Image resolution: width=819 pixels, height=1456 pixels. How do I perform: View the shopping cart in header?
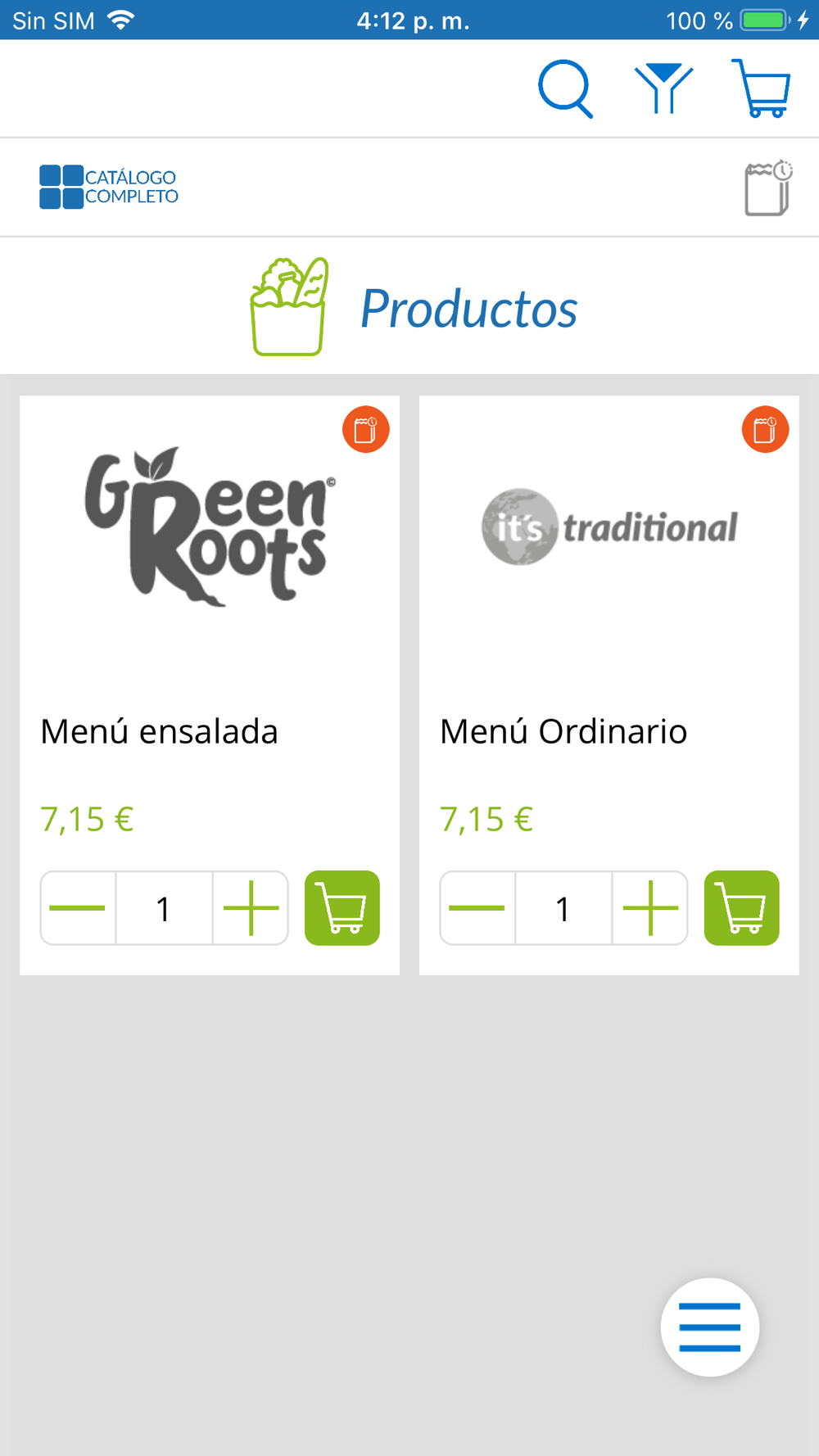pyautogui.click(x=761, y=88)
